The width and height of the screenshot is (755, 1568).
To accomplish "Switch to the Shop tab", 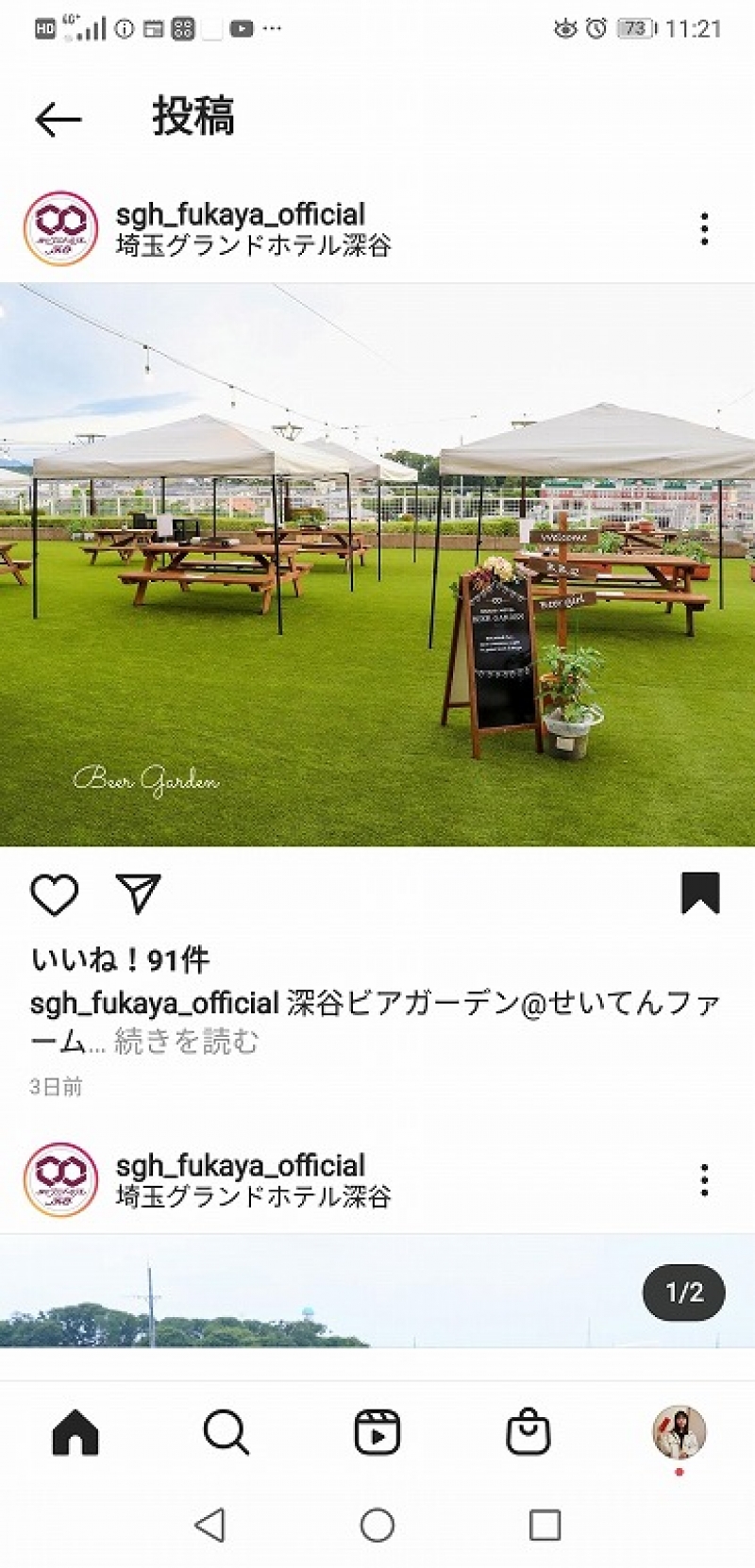I will tap(528, 1432).
